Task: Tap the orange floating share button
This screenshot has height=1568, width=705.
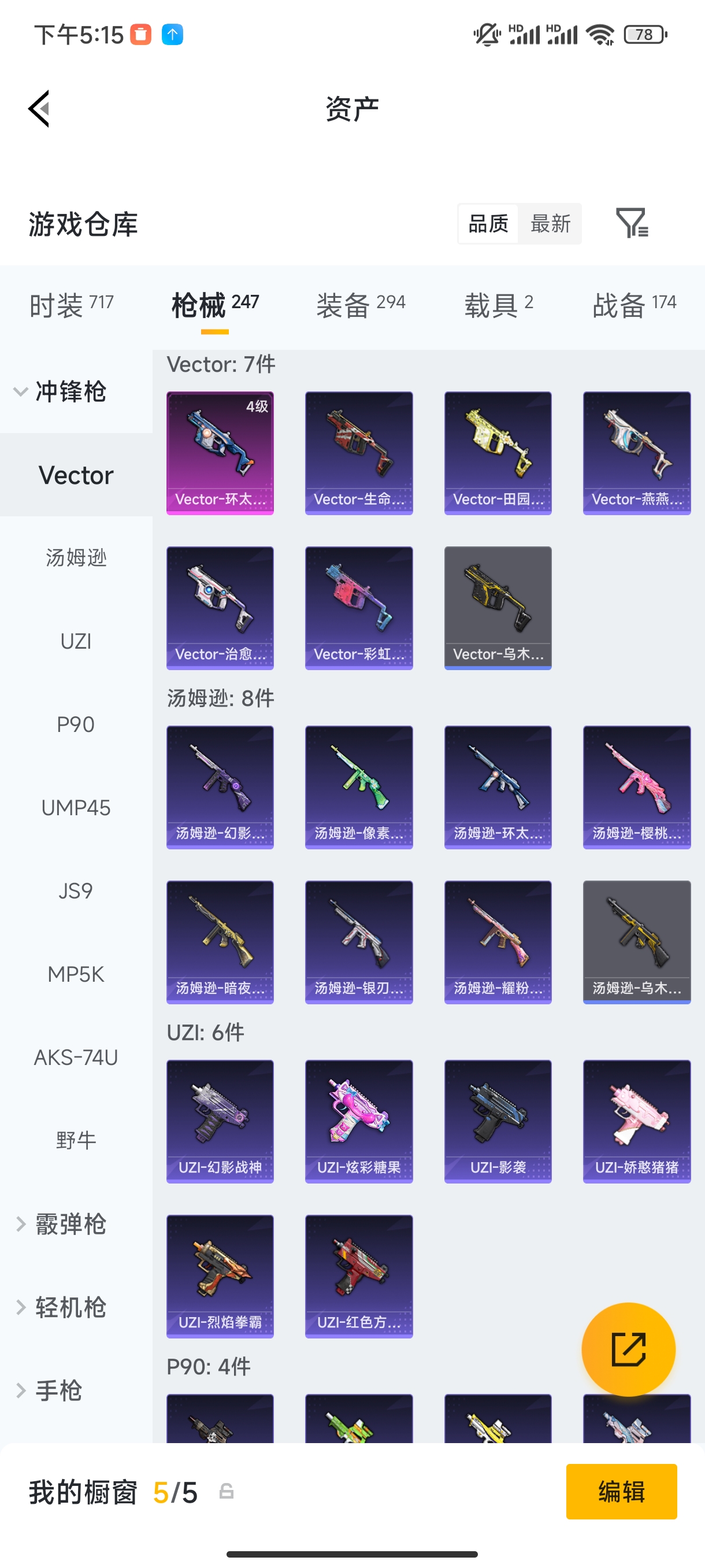Action: [628, 1349]
